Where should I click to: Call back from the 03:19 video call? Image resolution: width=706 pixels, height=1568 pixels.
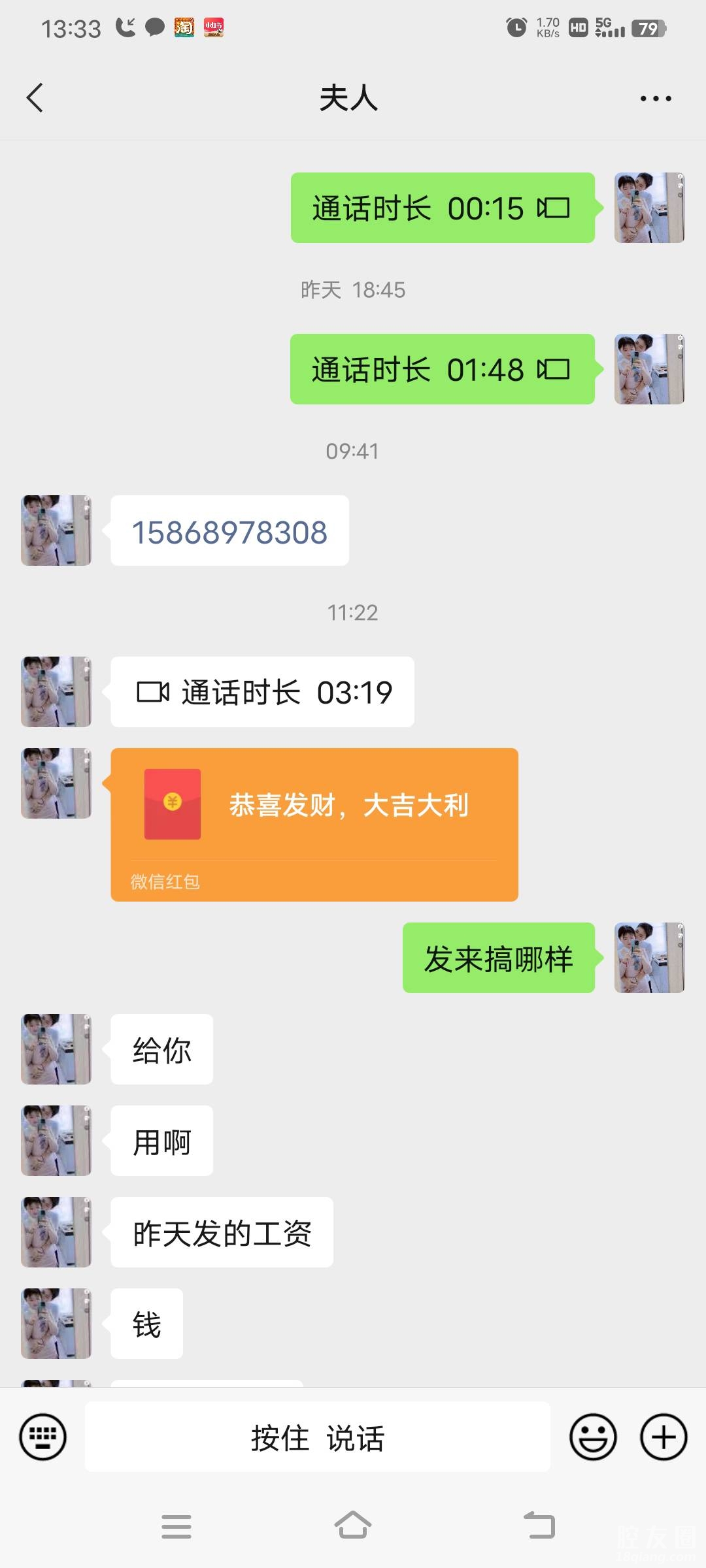263,693
